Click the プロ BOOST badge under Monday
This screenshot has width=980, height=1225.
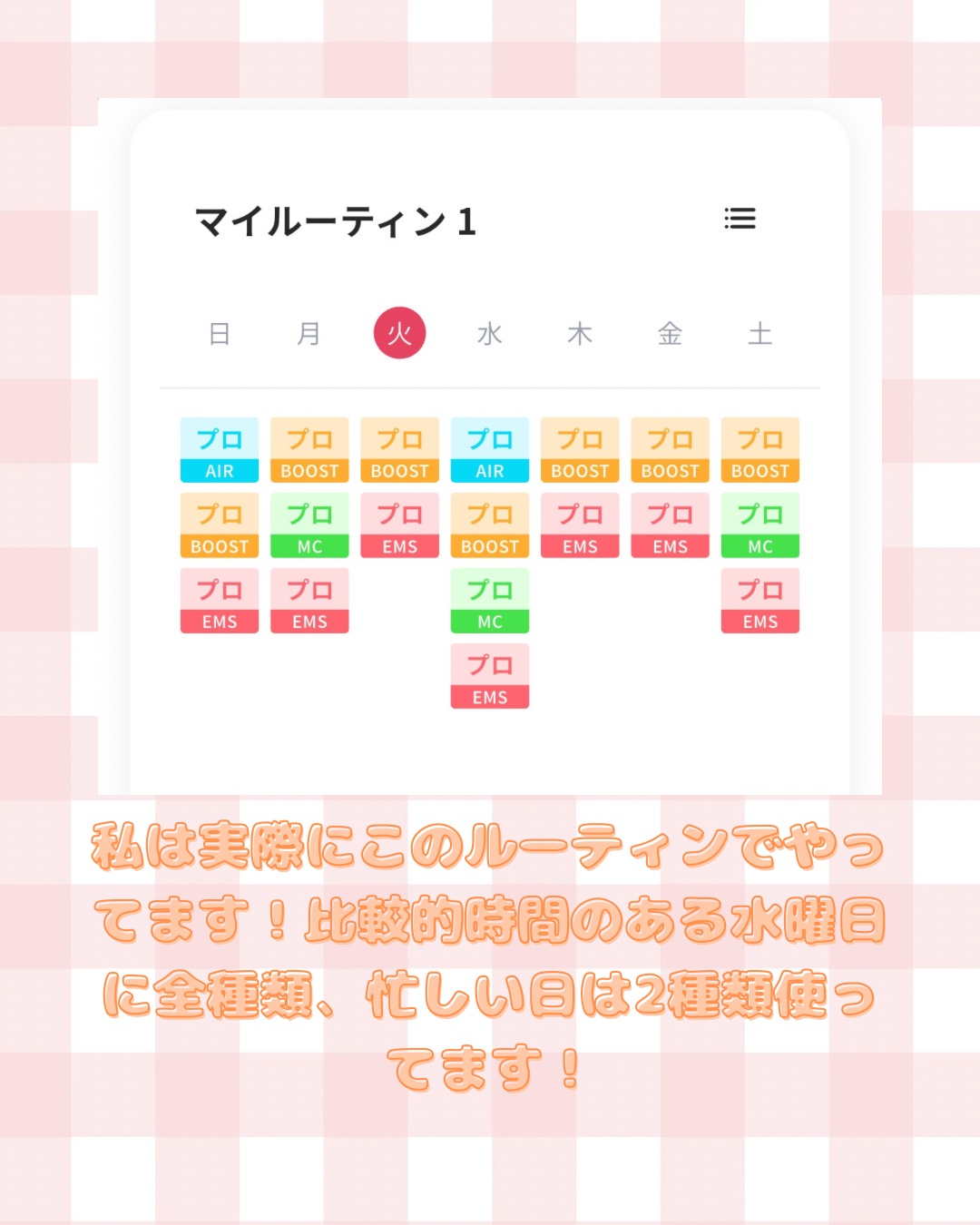point(309,449)
